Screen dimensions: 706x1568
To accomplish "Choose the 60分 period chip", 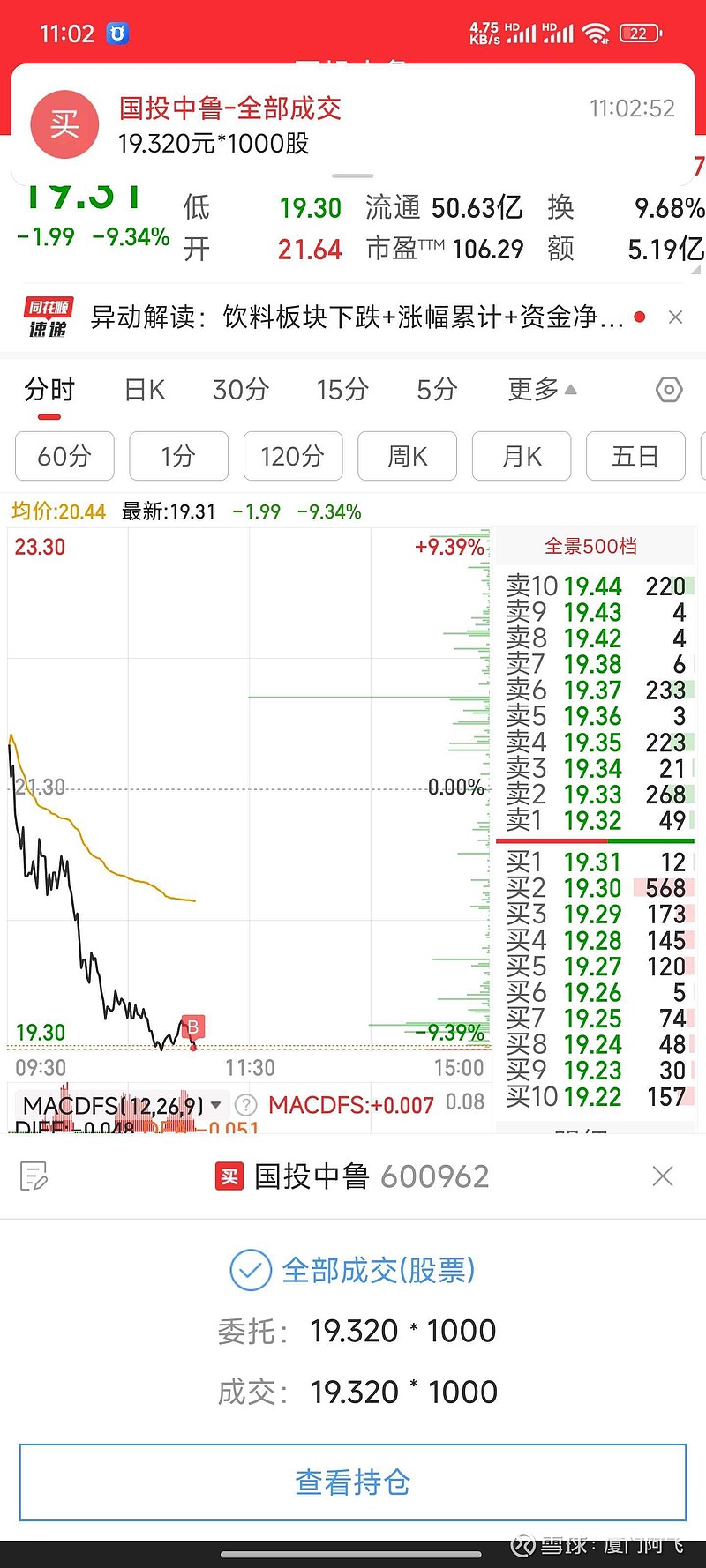I will coord(64,456).
